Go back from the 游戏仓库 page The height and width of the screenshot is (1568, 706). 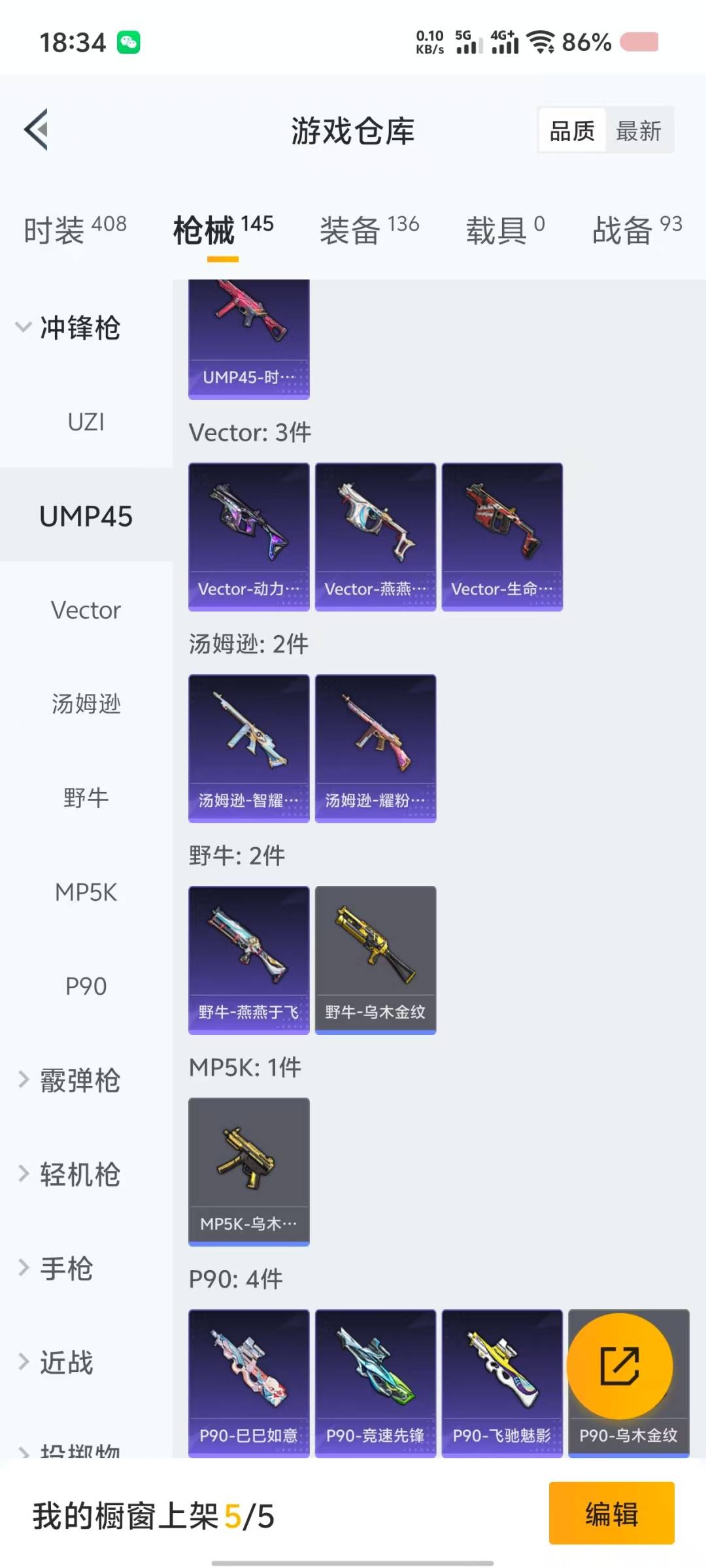(x=37, y=129)
